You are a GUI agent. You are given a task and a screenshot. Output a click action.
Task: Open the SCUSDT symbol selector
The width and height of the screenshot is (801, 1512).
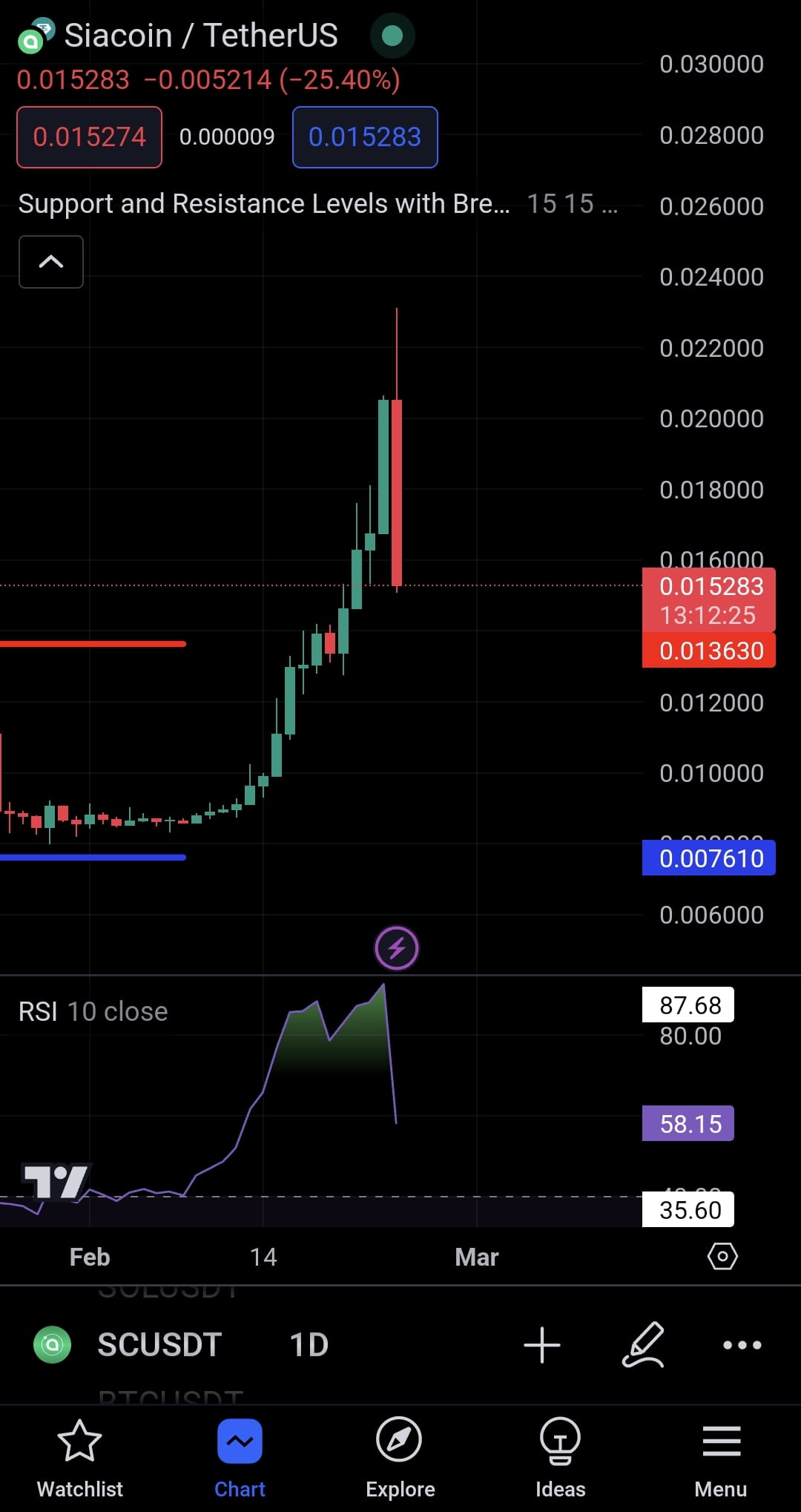159,1345
